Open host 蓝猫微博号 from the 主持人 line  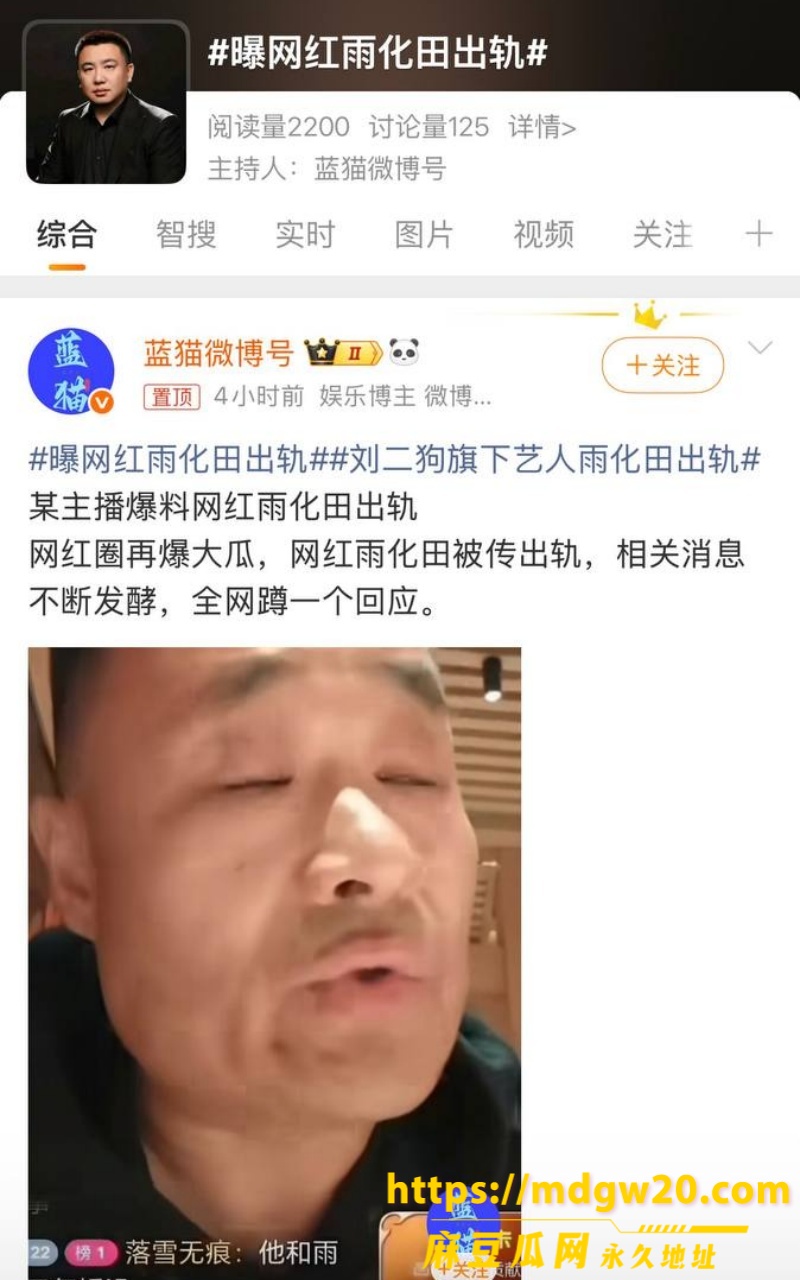pos(379,169)
